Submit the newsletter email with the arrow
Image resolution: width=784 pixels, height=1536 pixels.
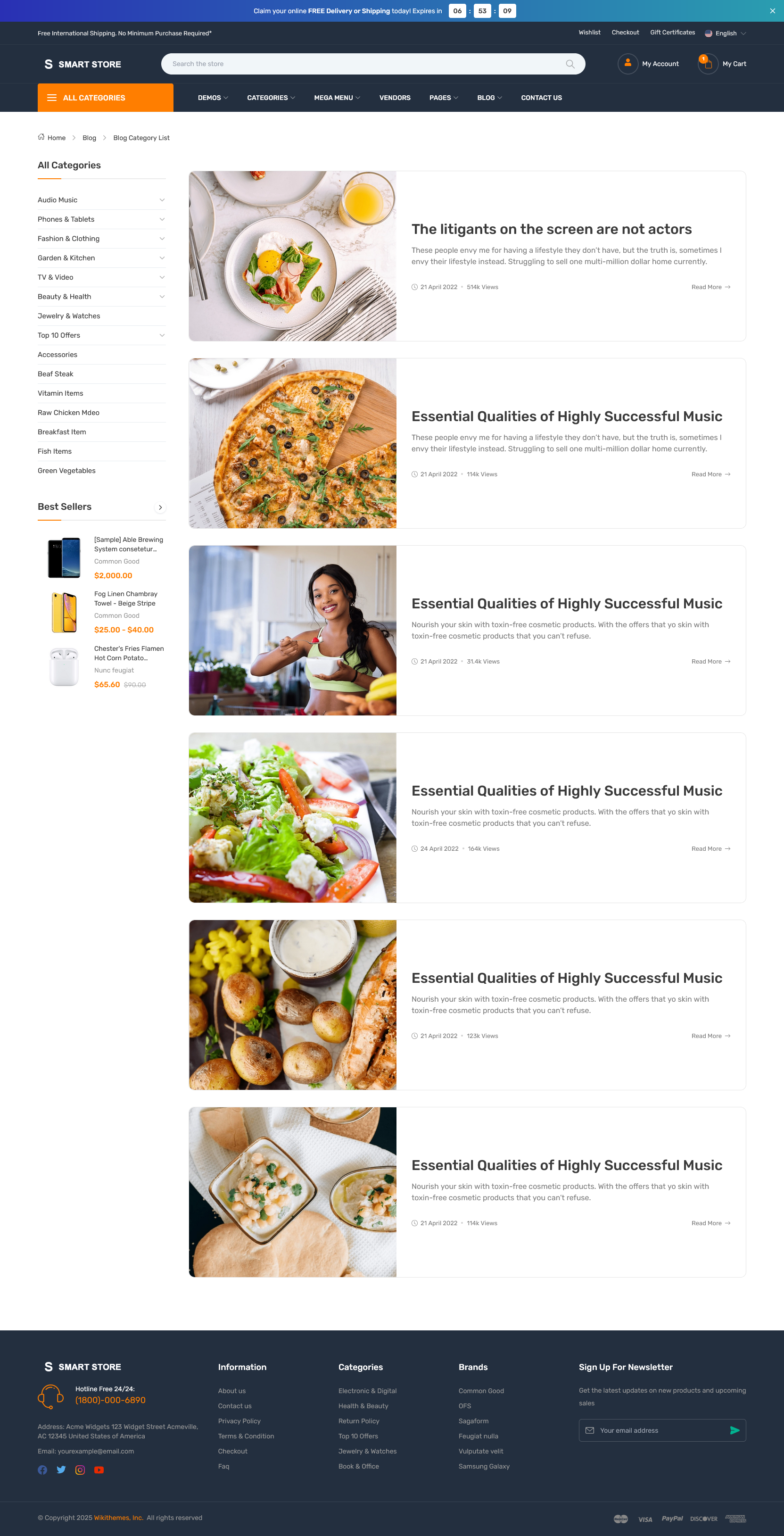[x=734, y=1430]
